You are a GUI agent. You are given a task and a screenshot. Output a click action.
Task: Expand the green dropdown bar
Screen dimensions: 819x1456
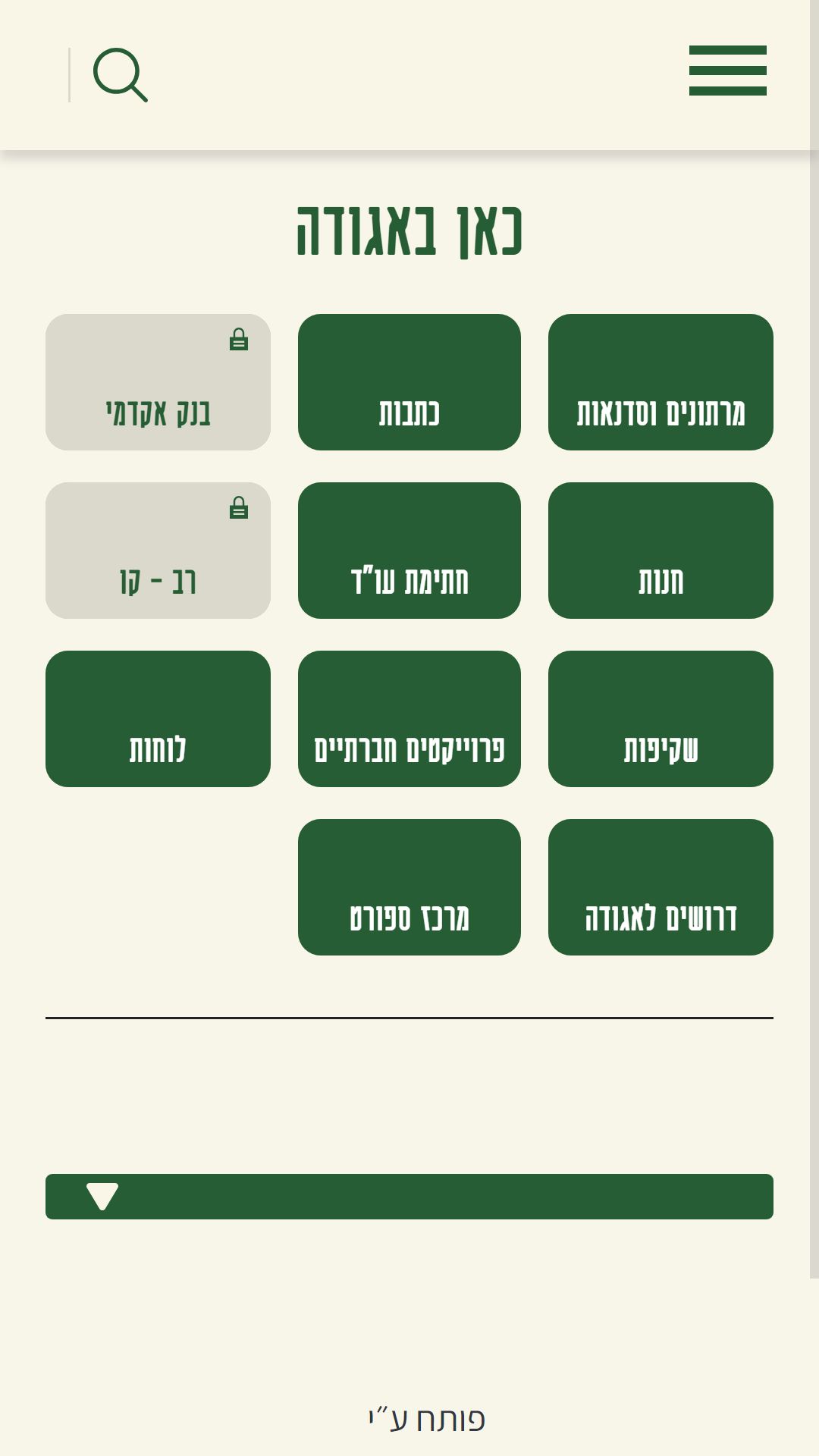[409, 1197]
